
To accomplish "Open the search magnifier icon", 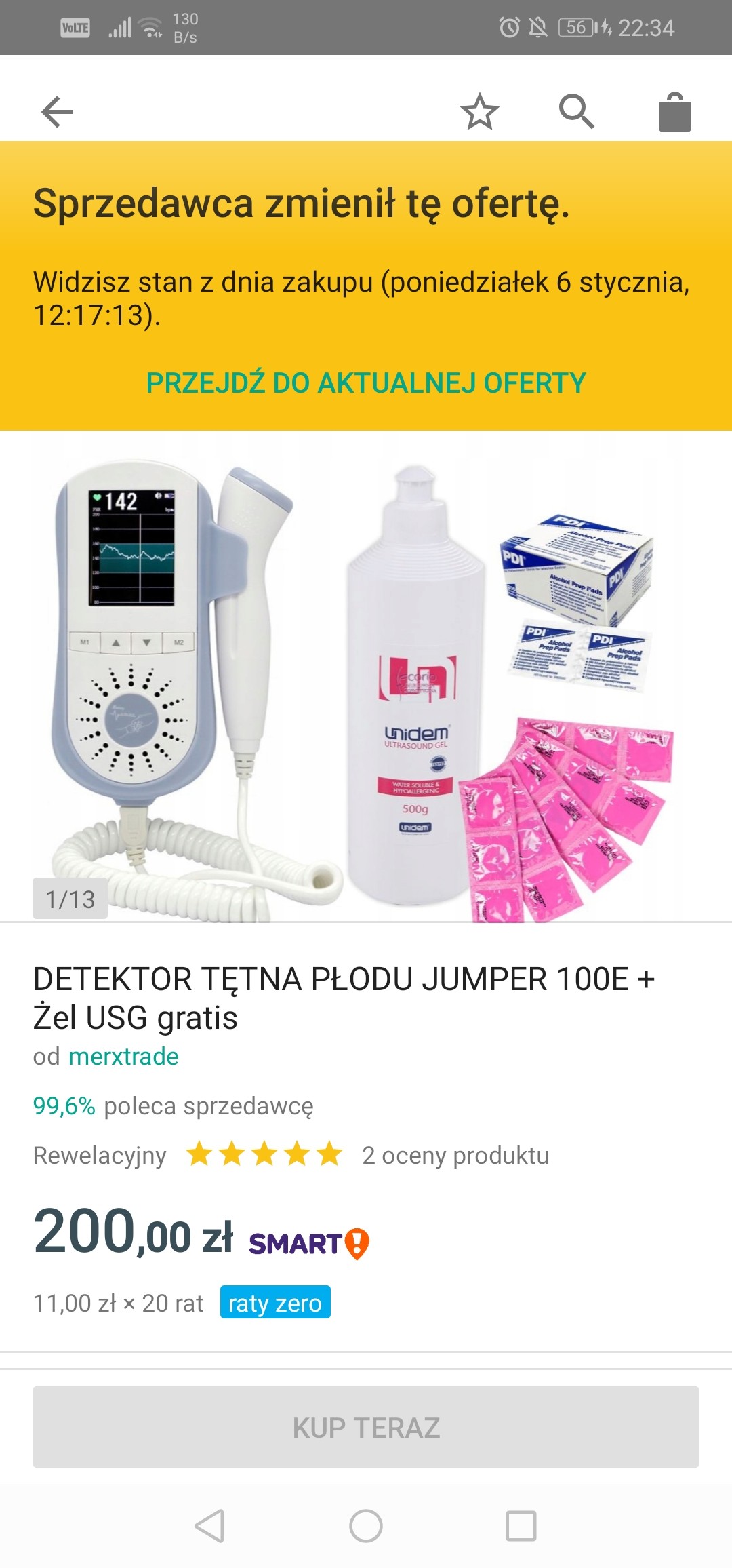I will point(576,111).
